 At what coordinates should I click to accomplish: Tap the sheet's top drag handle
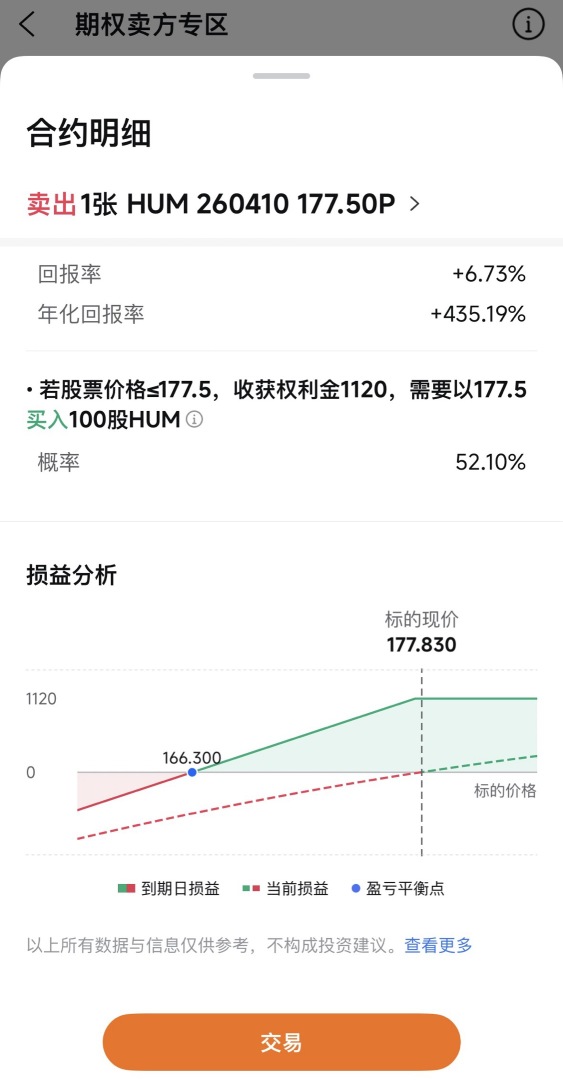pyautogui.click(x=281, y=76)
